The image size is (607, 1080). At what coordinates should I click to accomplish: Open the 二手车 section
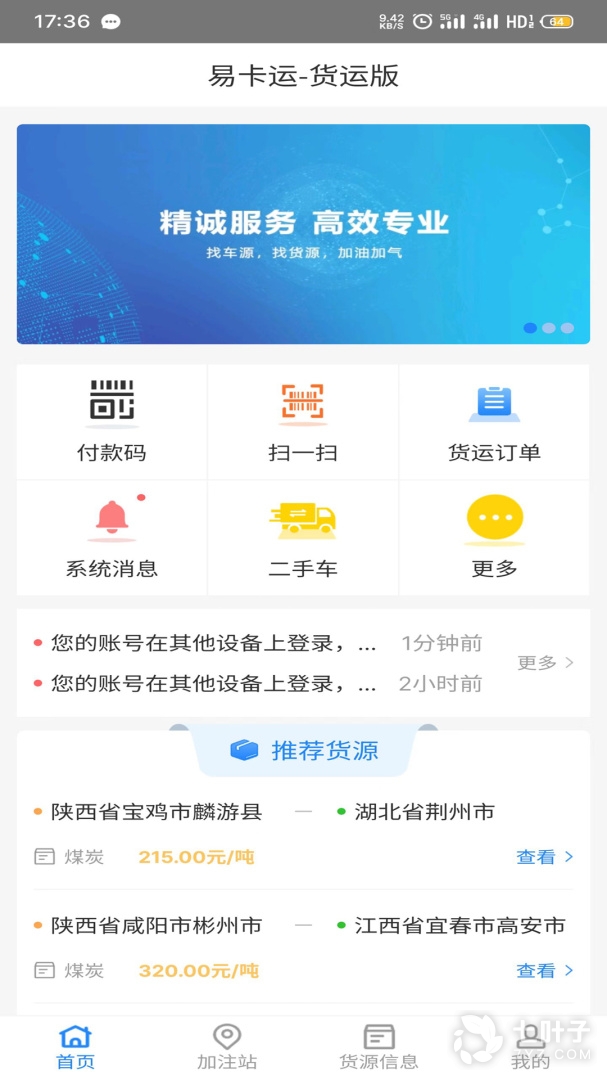(303, 537)
